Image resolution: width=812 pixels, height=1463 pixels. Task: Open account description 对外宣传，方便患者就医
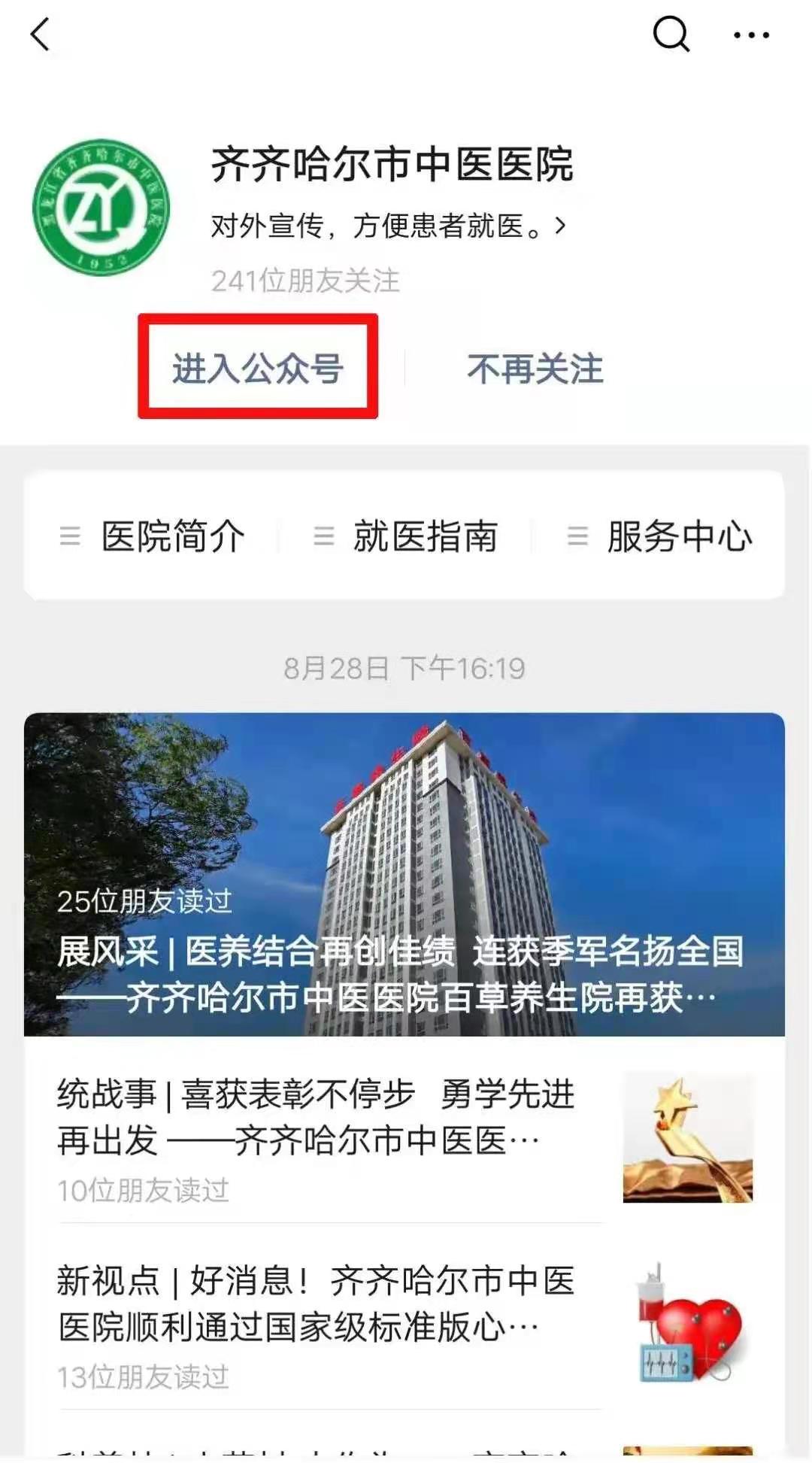click(387, 226)
